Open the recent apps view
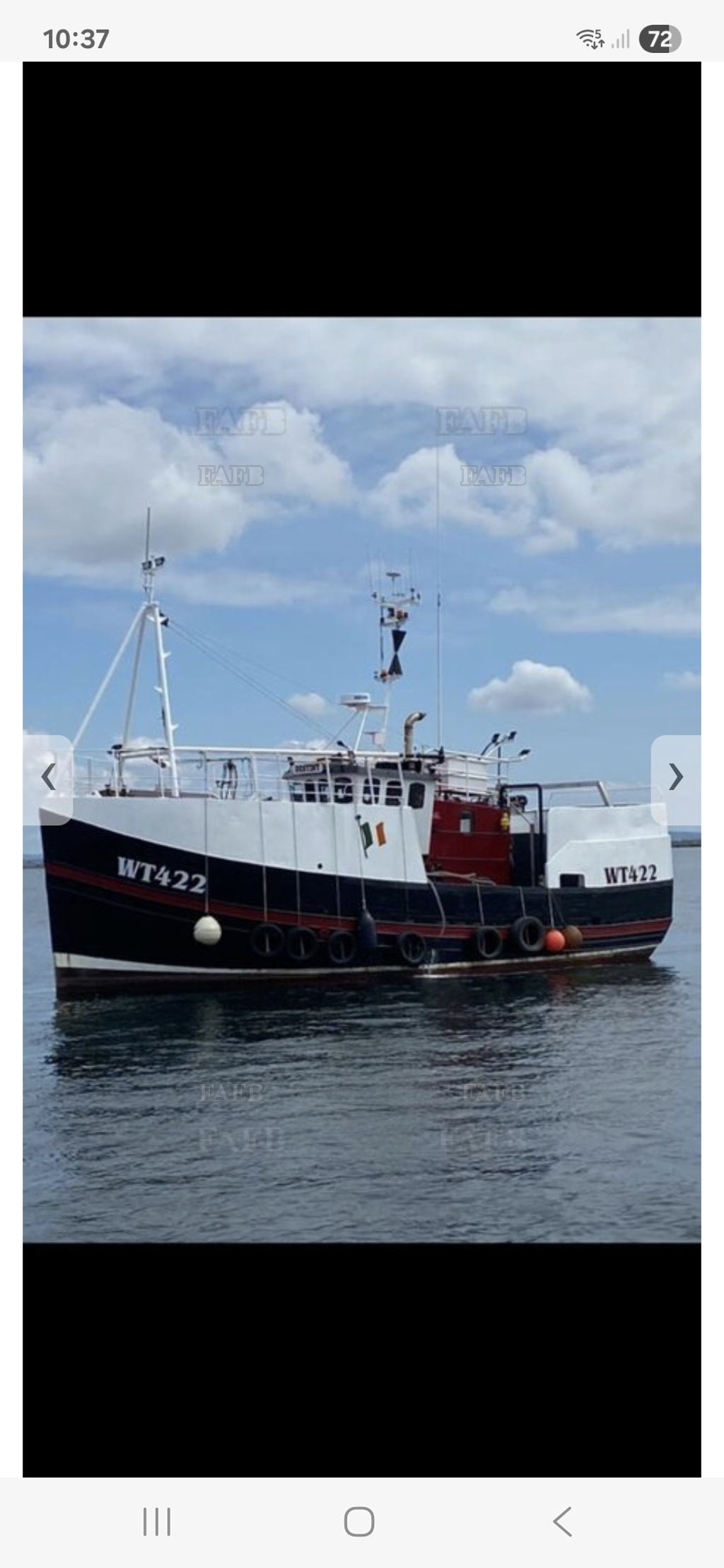The width and height of the screenshot is (724, 1568). (x=157, y=1521)
